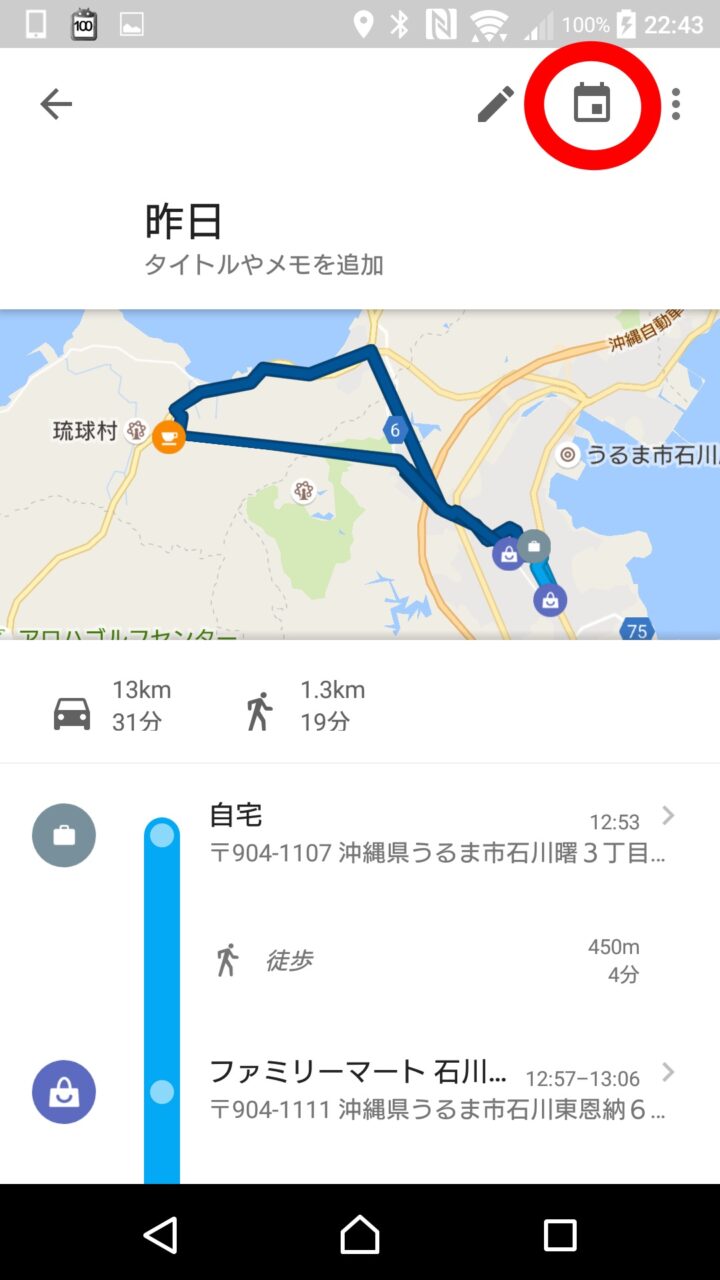Open the calendar date picker
The image size is (720, 1280).
592,104
